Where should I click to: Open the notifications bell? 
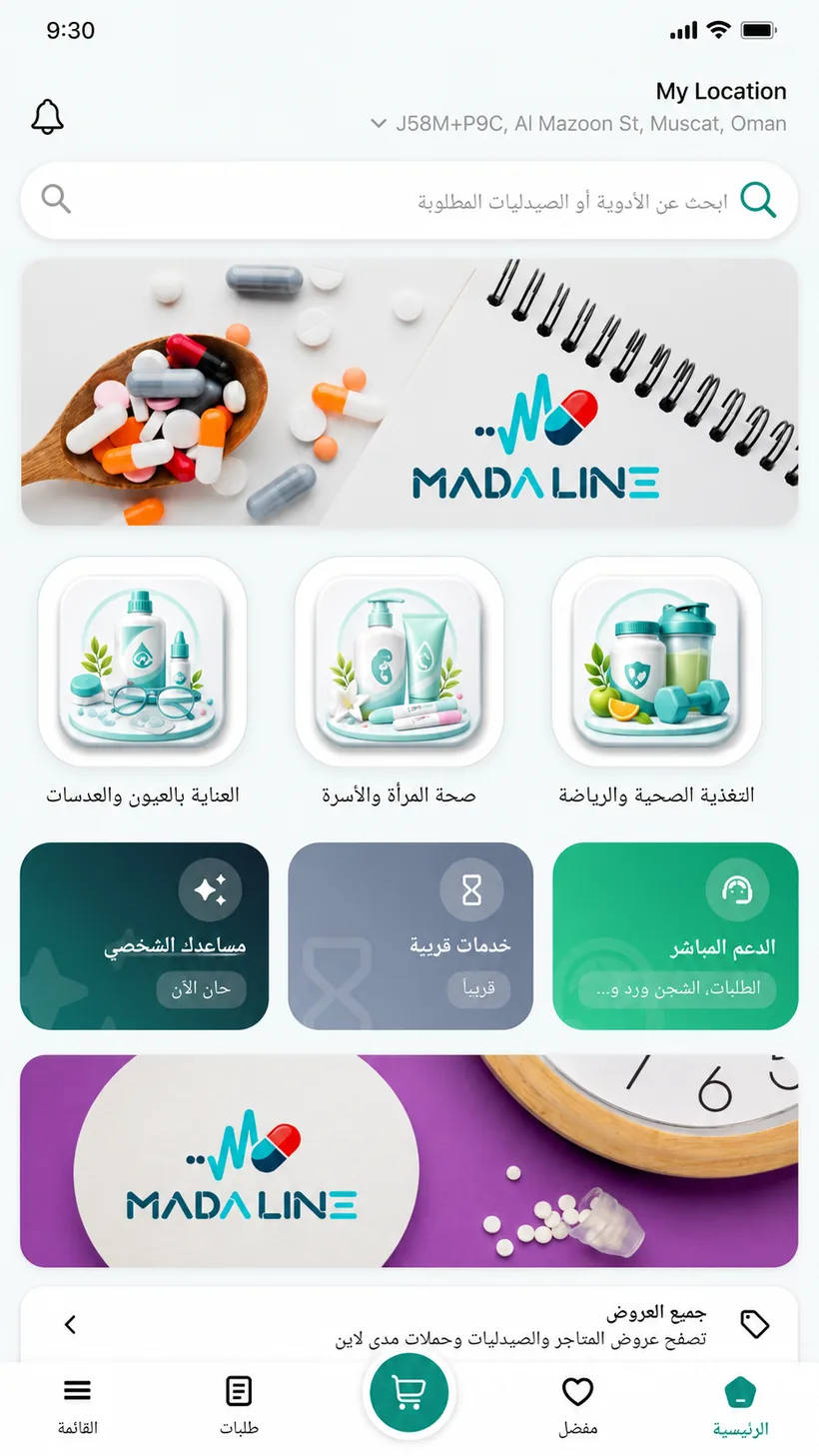47,117
